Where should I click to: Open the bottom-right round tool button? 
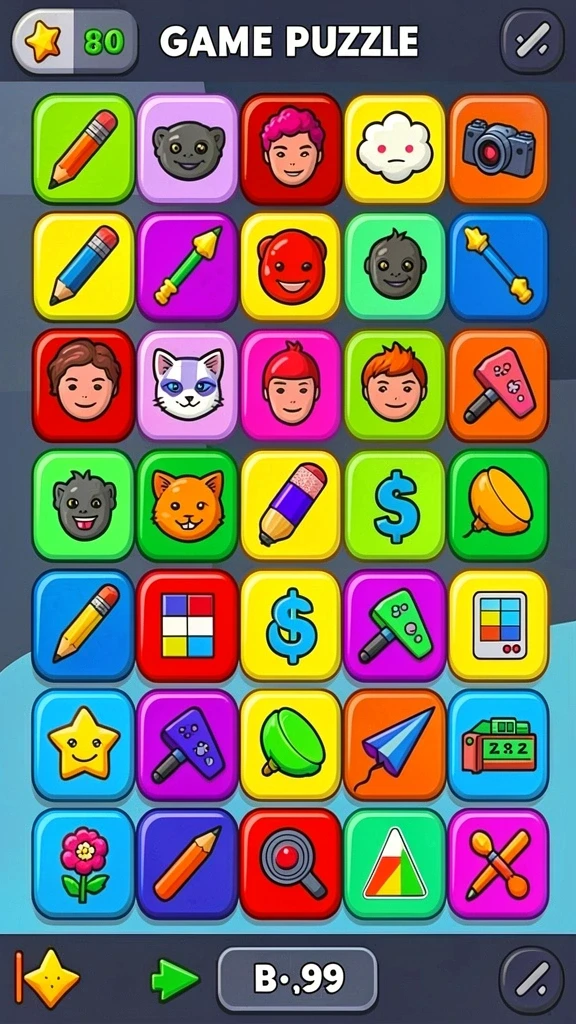click(532, 980)
